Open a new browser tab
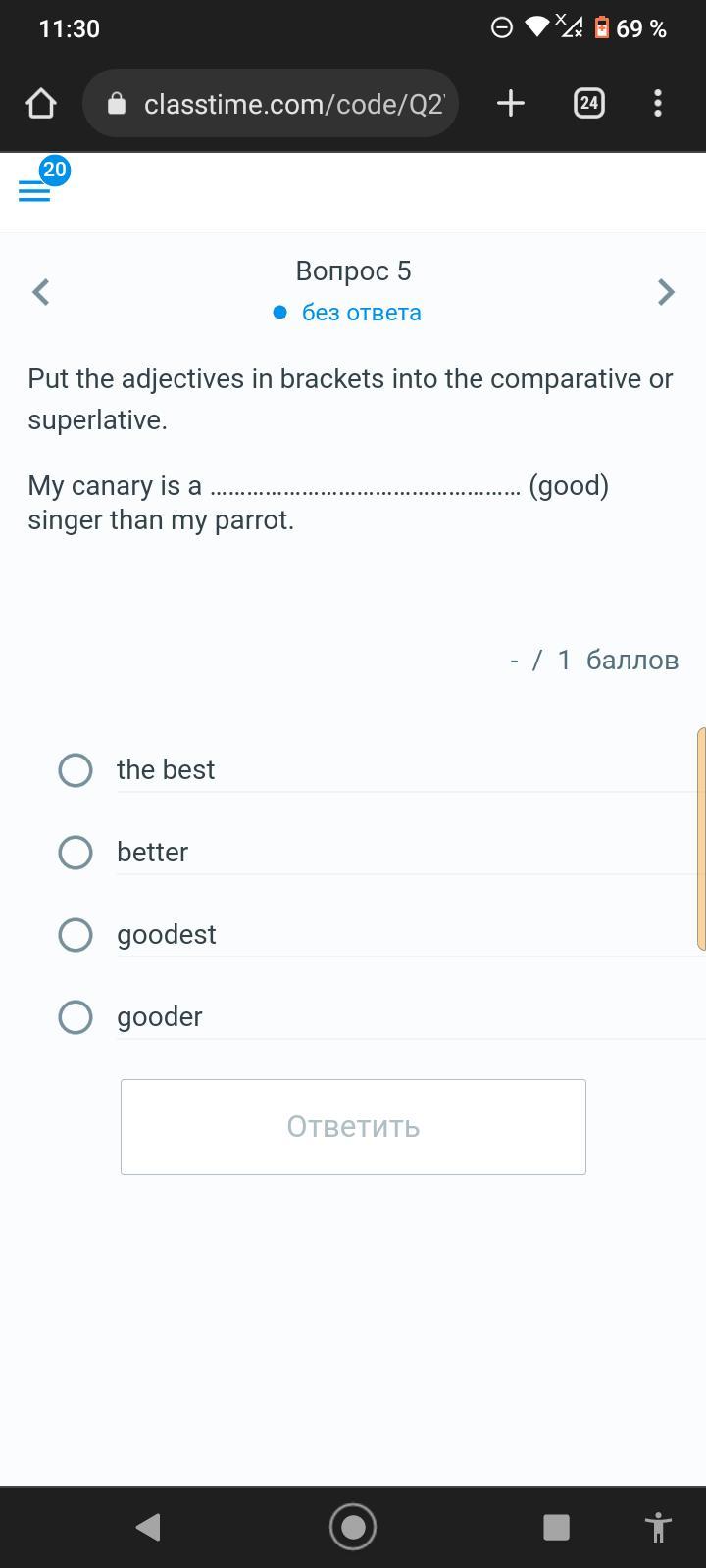The height and width of the screenshot is (1568, 706). click(x=511, y=103)
